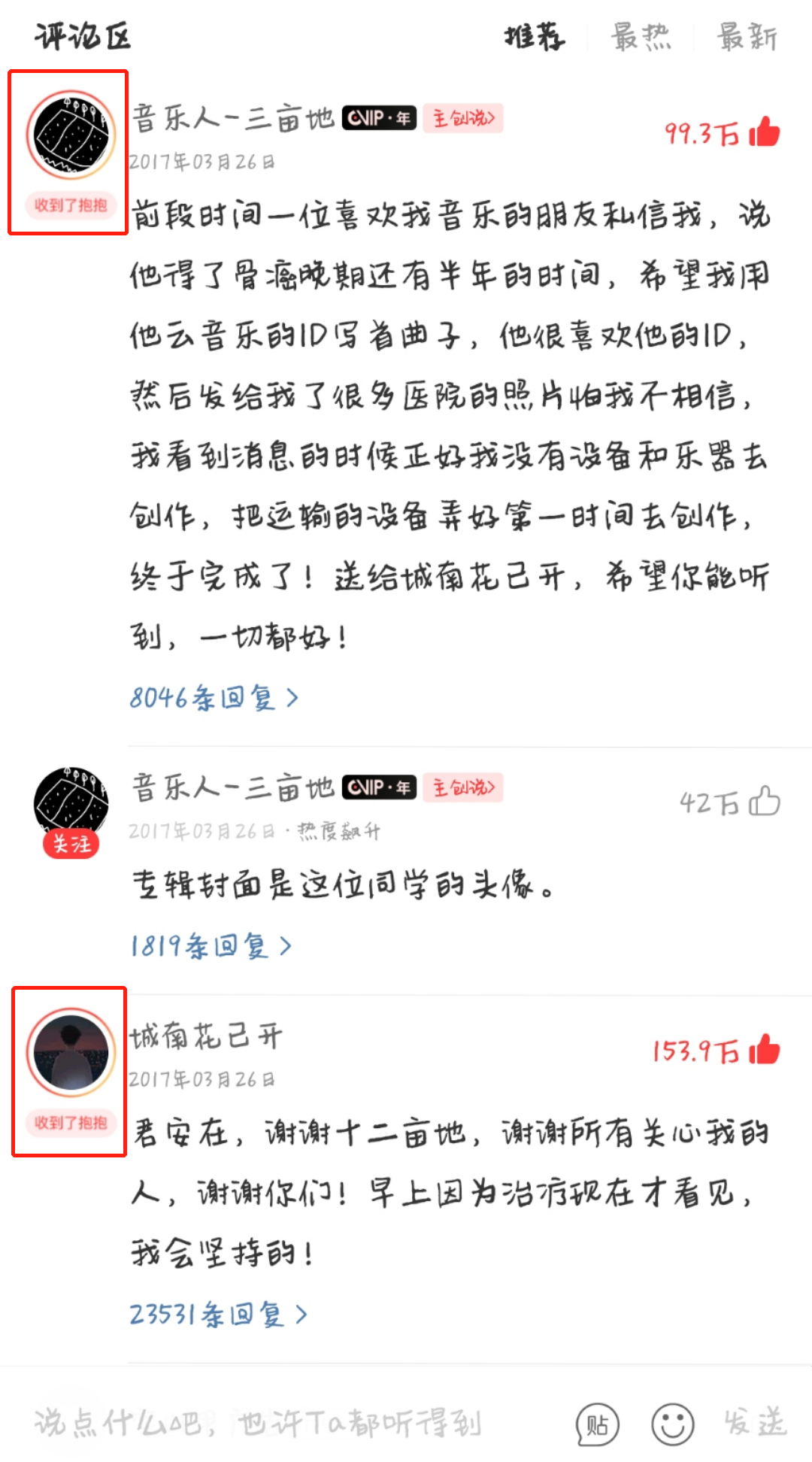Open username 城南花已开 profile
812x1462 pixels.
point(206,1036)
